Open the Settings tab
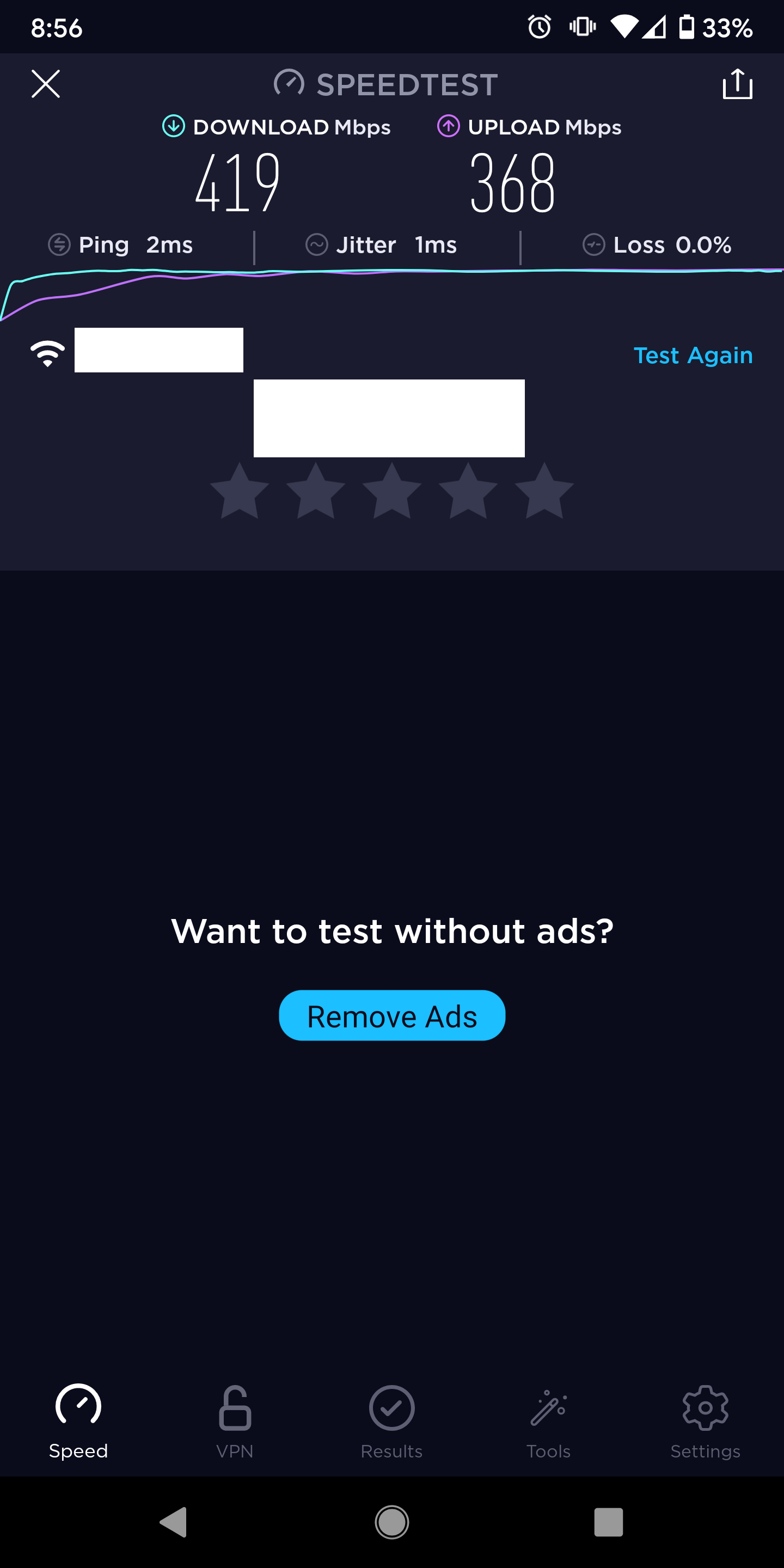Image resolution: width=784 pixels, height=1568 pixels. pyautogui.click(x=706, y=1423)
